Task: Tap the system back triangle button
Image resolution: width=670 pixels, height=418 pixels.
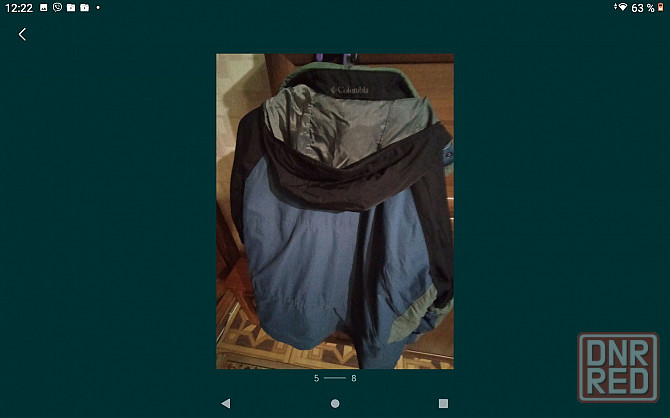Action: (225, 403)
